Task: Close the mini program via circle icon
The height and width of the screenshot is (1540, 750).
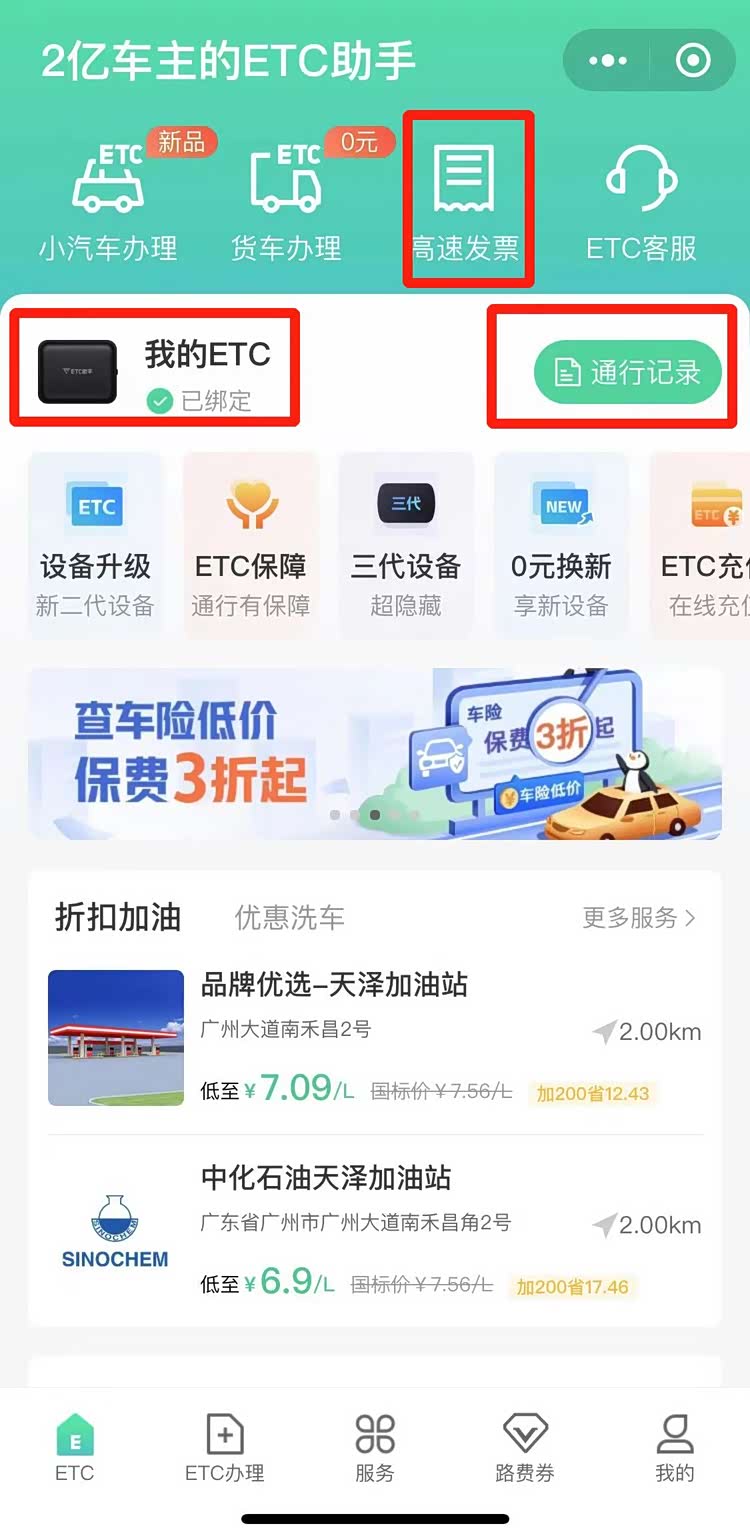Action: pos(693,61)
